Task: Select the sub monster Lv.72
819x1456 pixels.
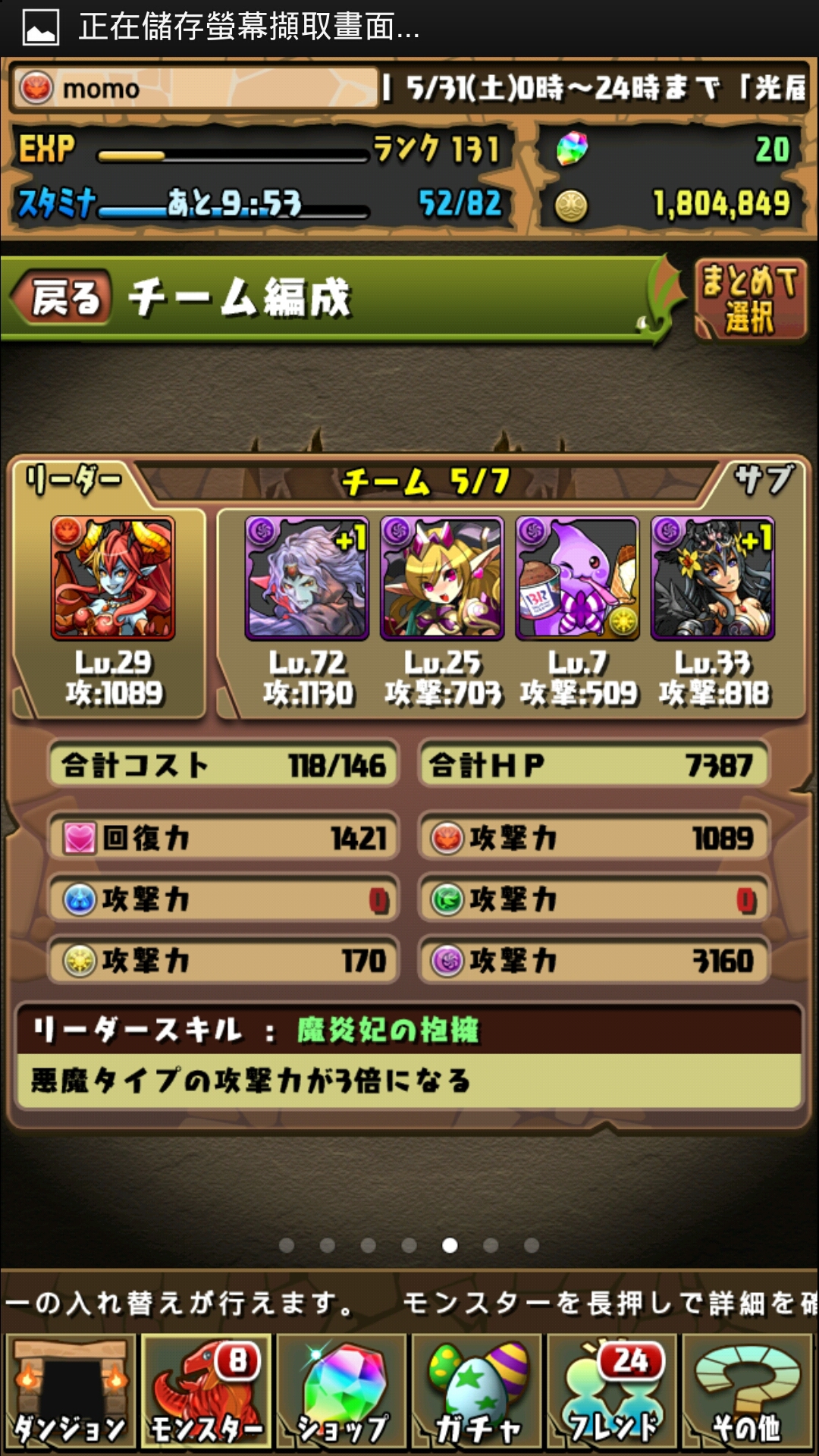Action: coord(307,579)
